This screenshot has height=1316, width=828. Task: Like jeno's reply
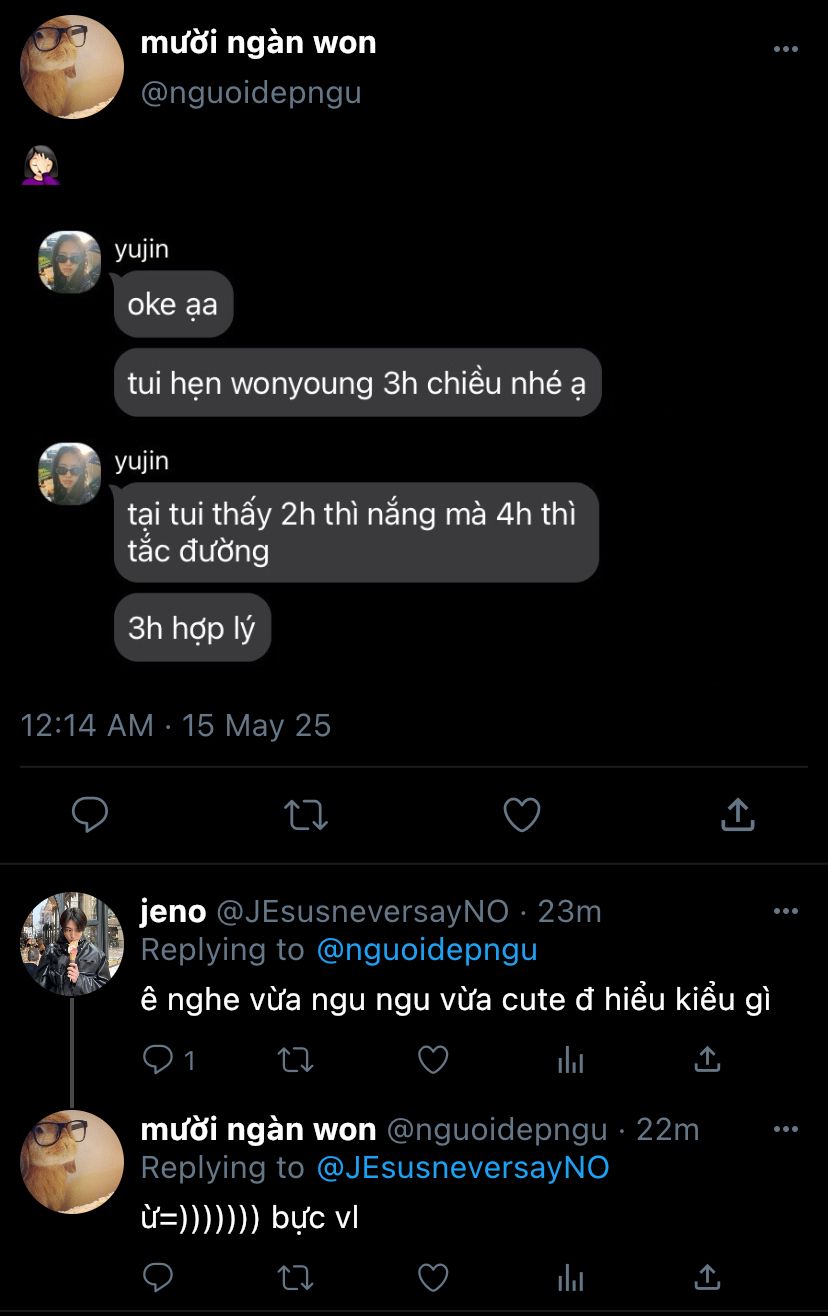pyautogui.click(x=432, y=1059)
